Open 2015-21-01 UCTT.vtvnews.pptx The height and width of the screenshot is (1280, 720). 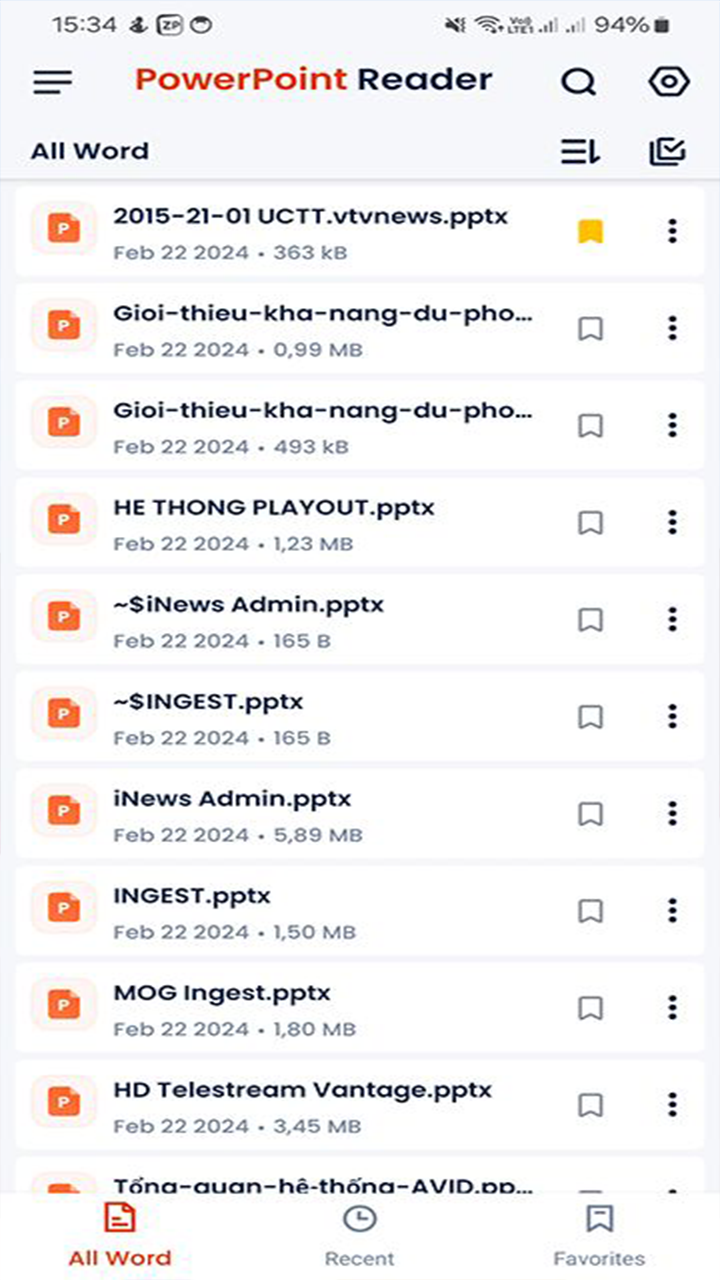click(310, 232)
